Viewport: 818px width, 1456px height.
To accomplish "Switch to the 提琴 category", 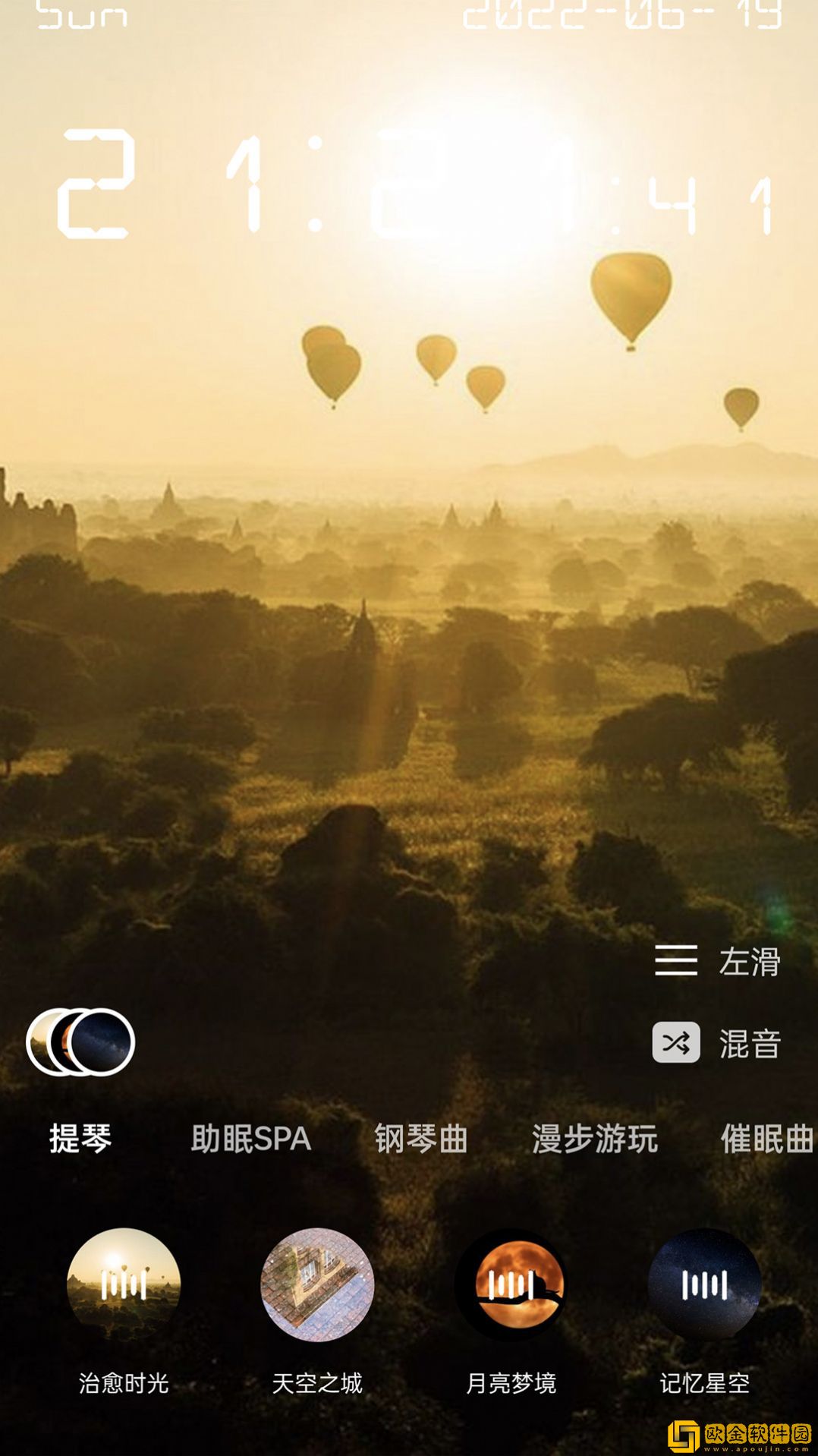I will (81, 1137).
